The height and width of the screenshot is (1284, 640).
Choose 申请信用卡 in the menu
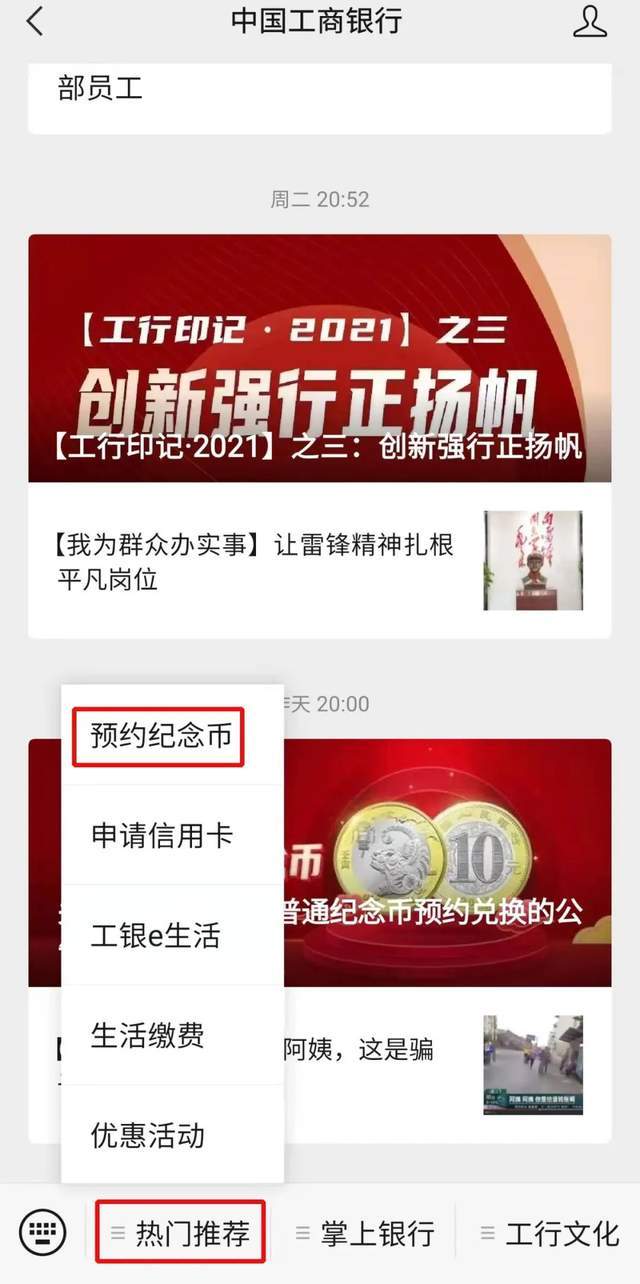[x=162, y=836]
